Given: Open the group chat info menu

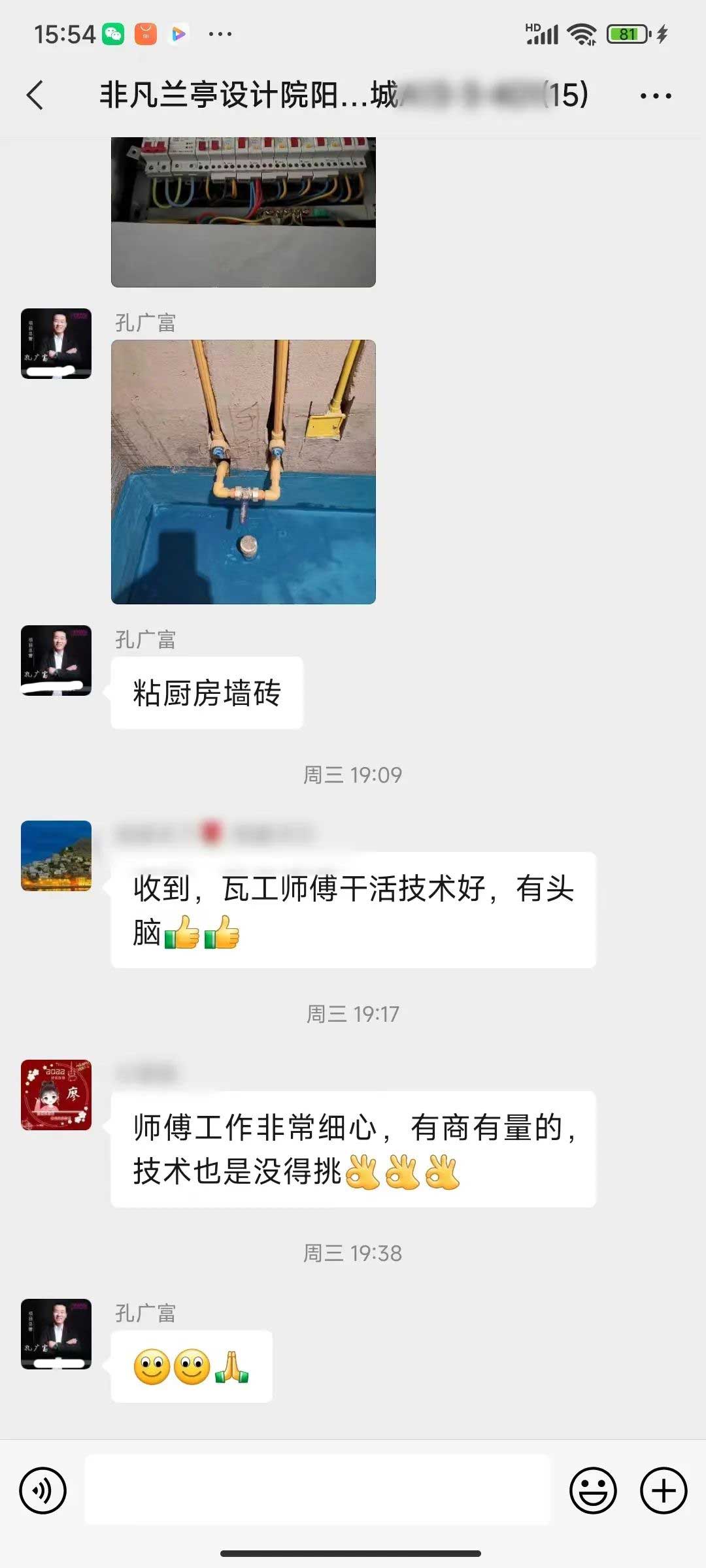Looking at the screenshot, I should (655, 96).
